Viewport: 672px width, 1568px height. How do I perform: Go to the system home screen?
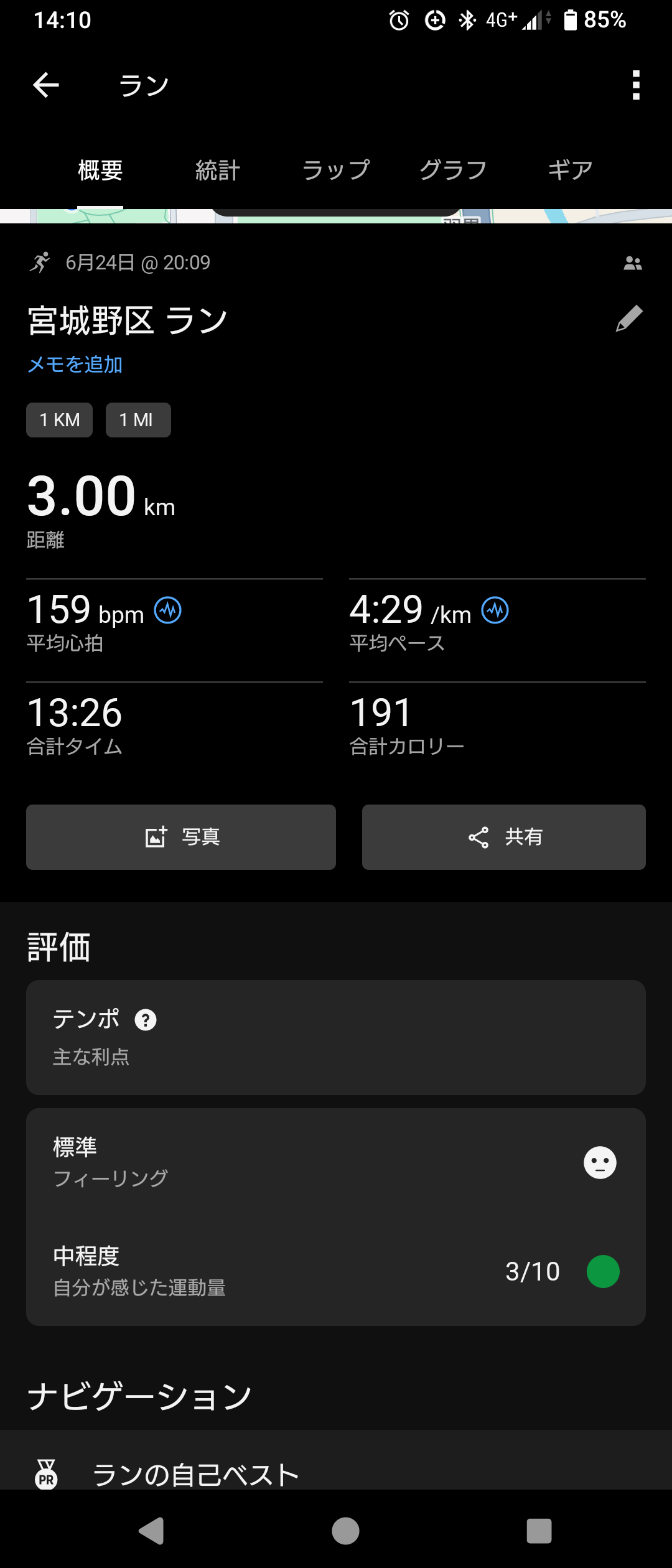pos(345,1531)
